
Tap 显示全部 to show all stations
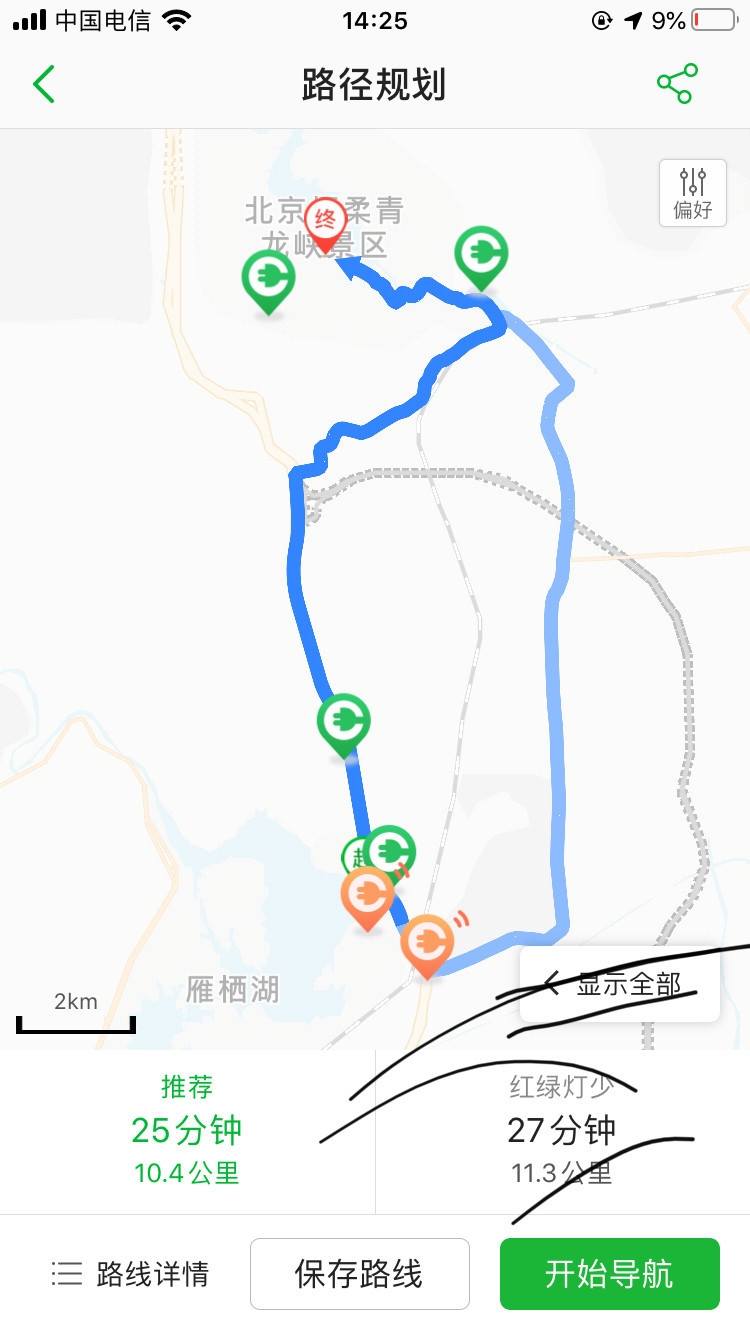(x=620, y=984)
